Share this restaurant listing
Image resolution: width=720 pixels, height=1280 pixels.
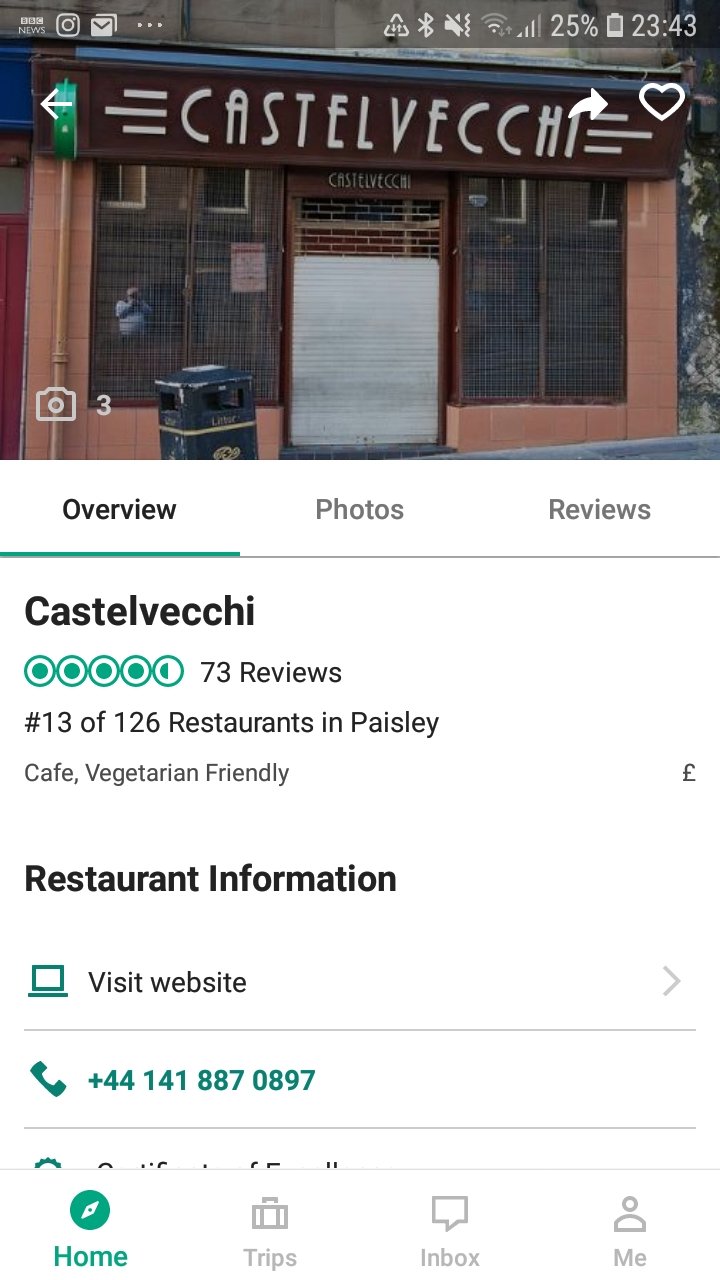pos(588,103)
